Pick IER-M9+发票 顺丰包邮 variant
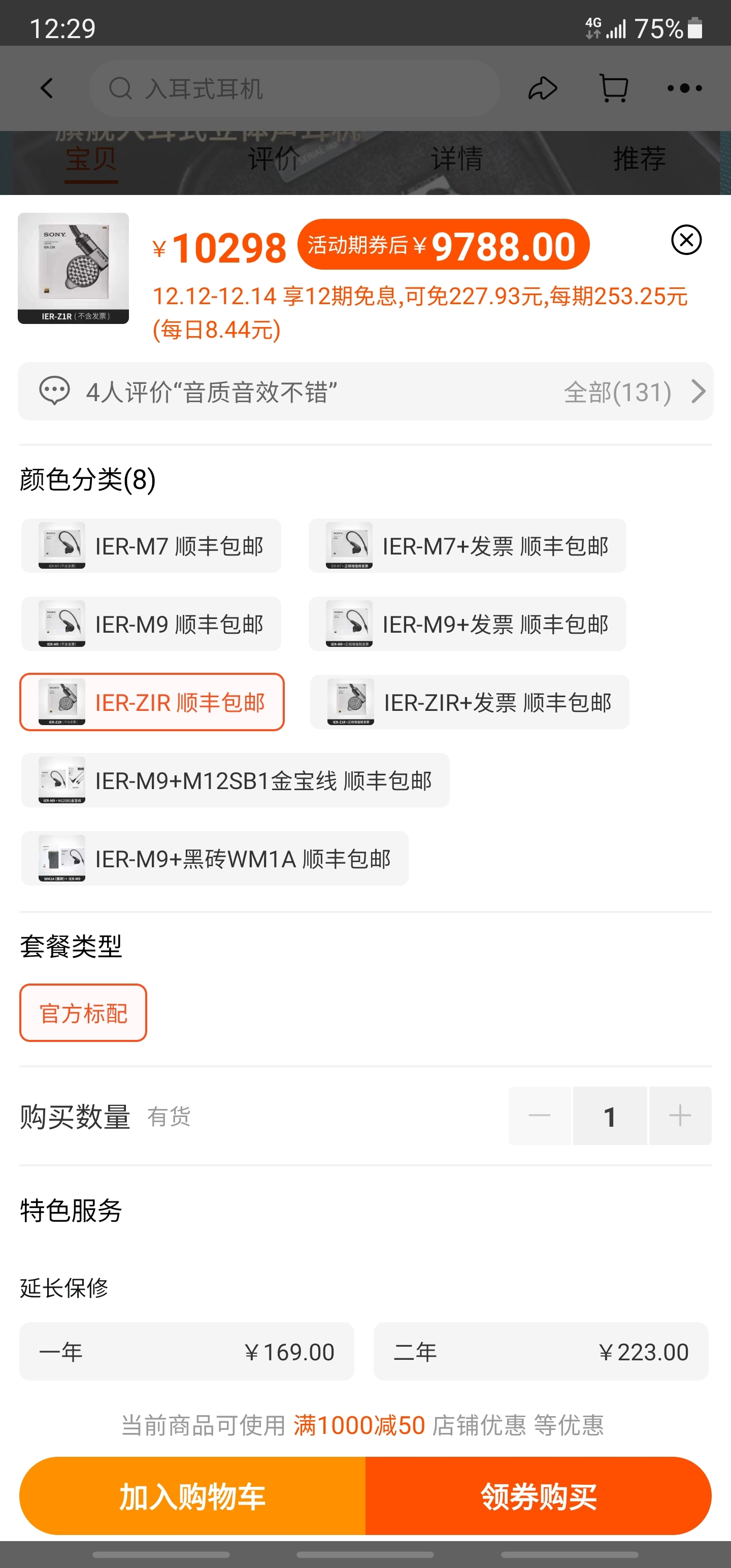The image size is (731, 1568). (467, 624)
